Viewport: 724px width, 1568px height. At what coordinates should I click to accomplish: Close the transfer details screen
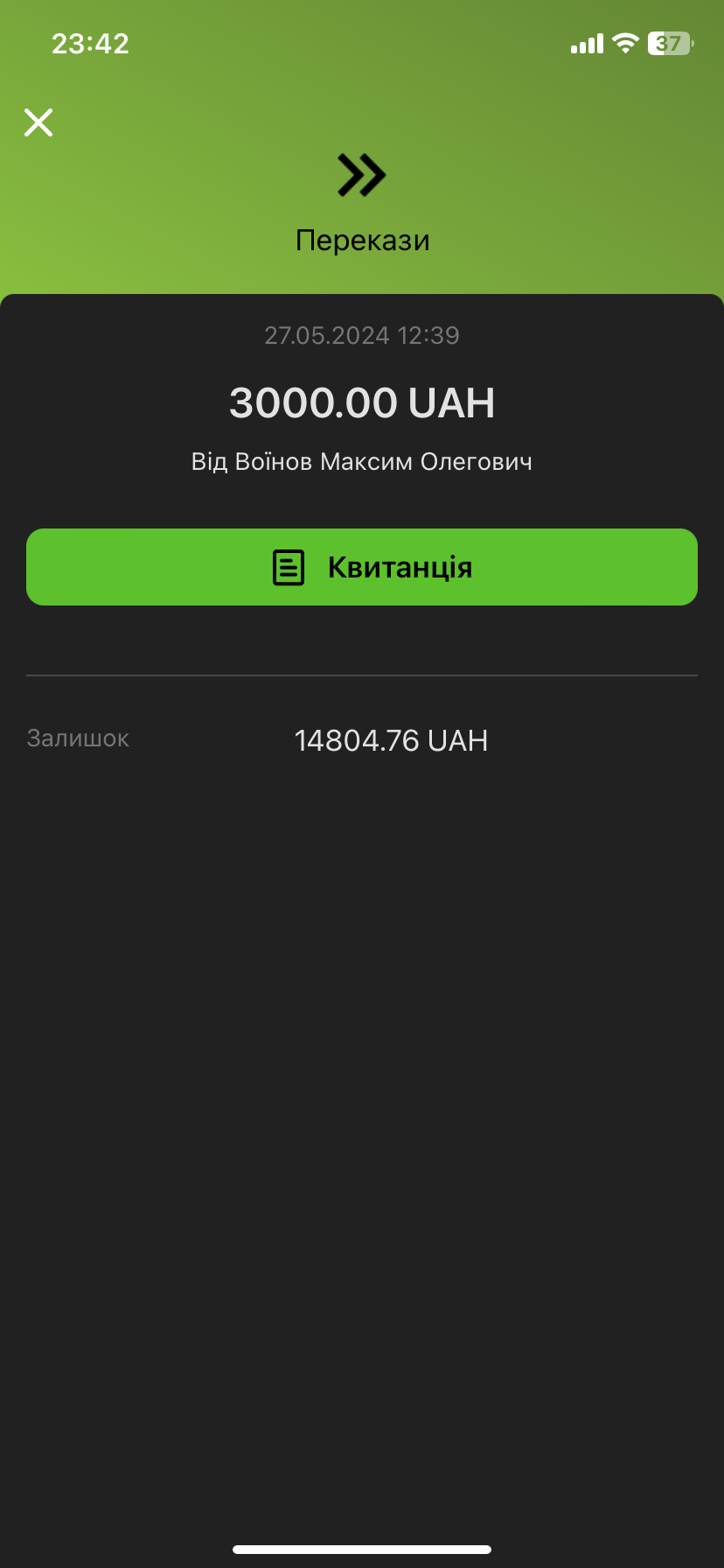[x=38, y=122]
